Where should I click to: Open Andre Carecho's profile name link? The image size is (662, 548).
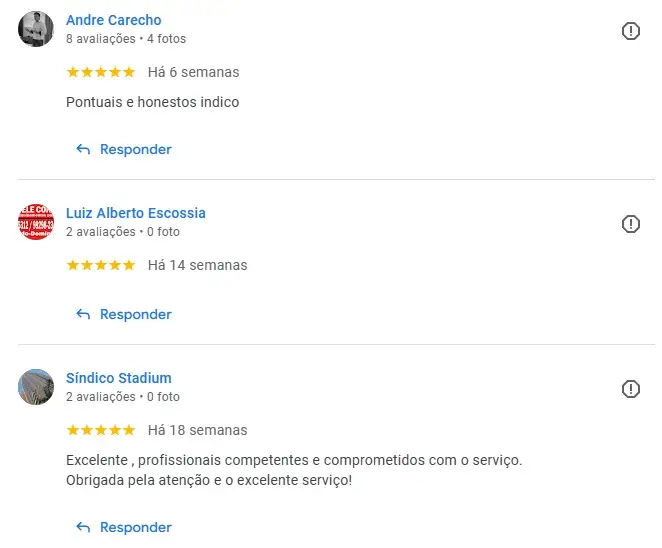113,20
